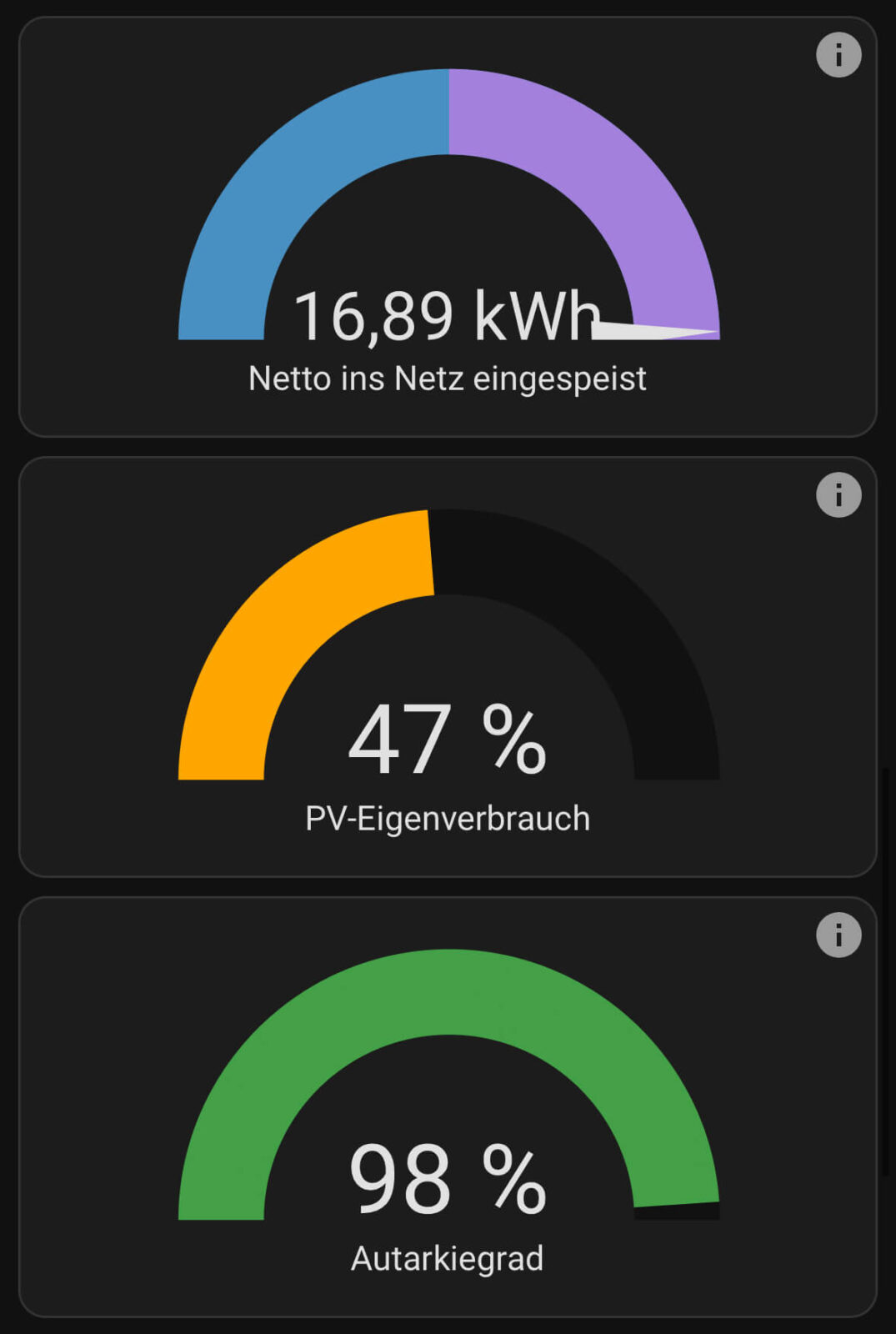Click the info icon on the Autarkiegrad card
Screen dimensions: 896x1334
click(x=837, y=934)
